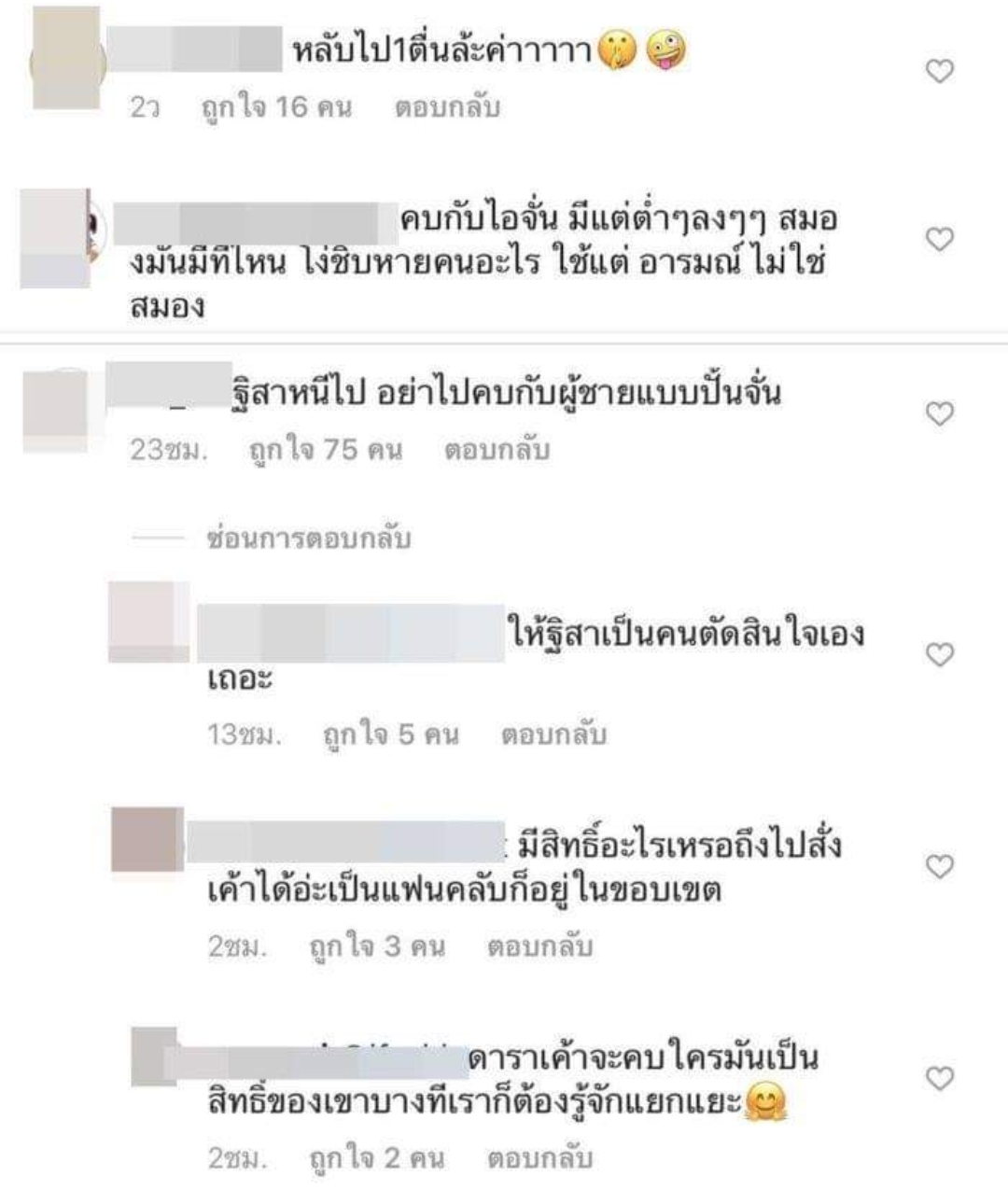Screen dimensions: 1008x1190
Task: Collapse replies via ซ่อนการตอบกลับ
Action: coord(308,539)
